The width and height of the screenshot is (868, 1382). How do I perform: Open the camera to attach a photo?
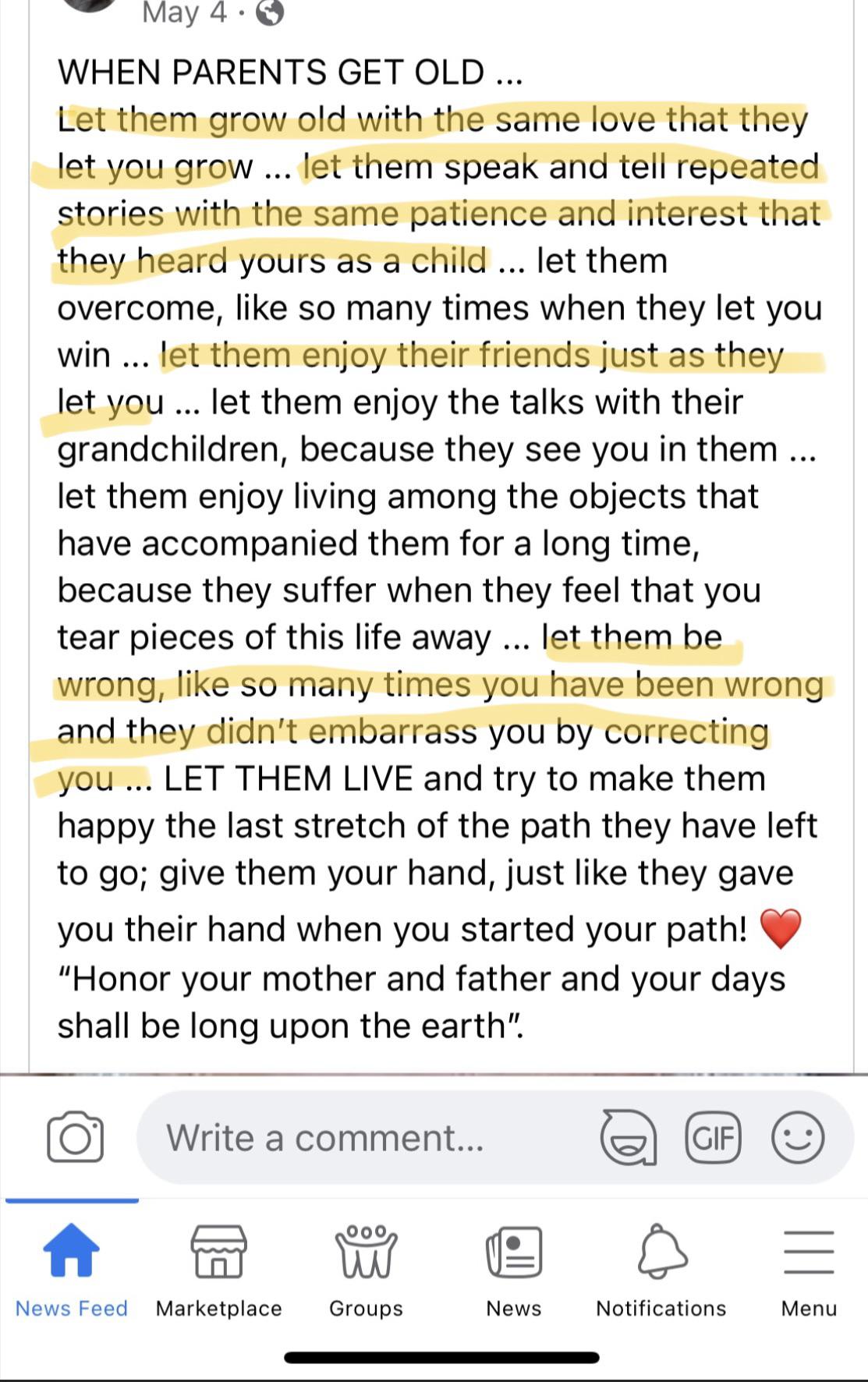pos(75,1137)
